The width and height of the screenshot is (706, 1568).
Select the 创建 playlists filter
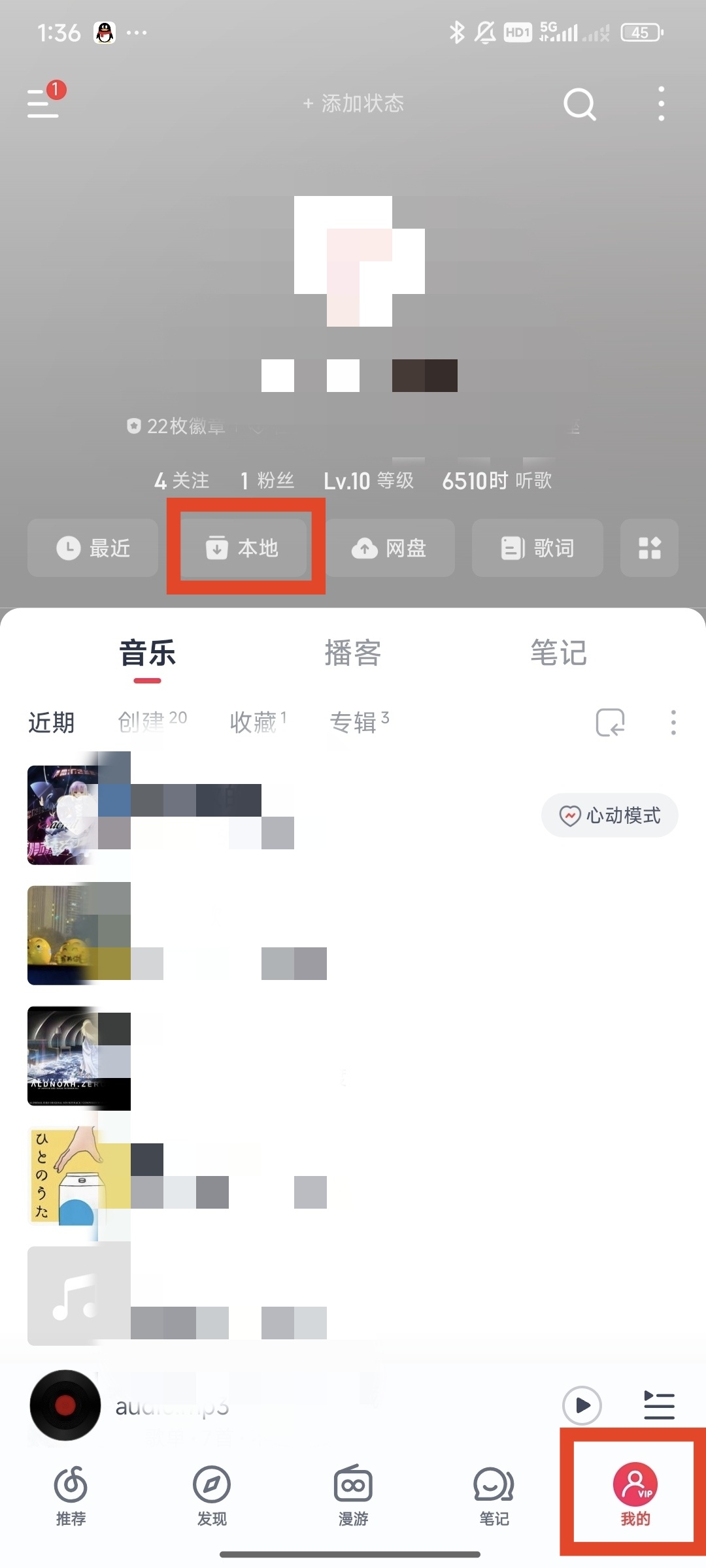[x=152, y=722]
